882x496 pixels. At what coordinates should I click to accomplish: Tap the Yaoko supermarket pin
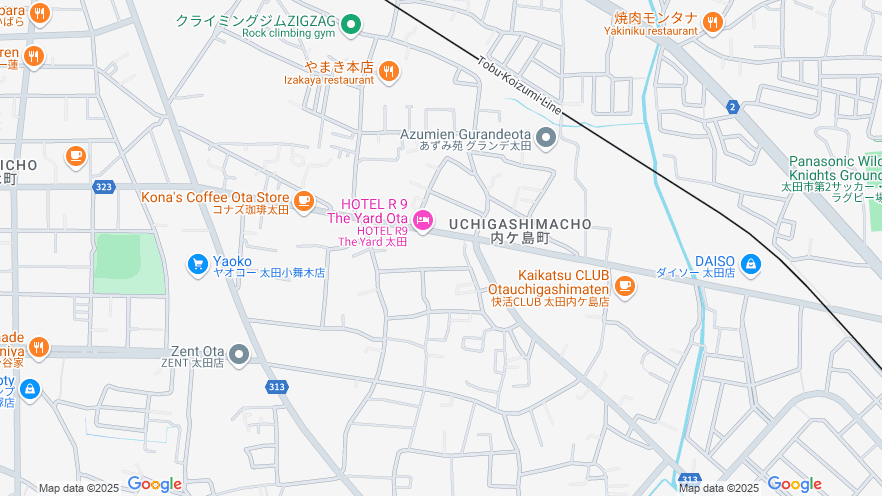pos(197,264)
